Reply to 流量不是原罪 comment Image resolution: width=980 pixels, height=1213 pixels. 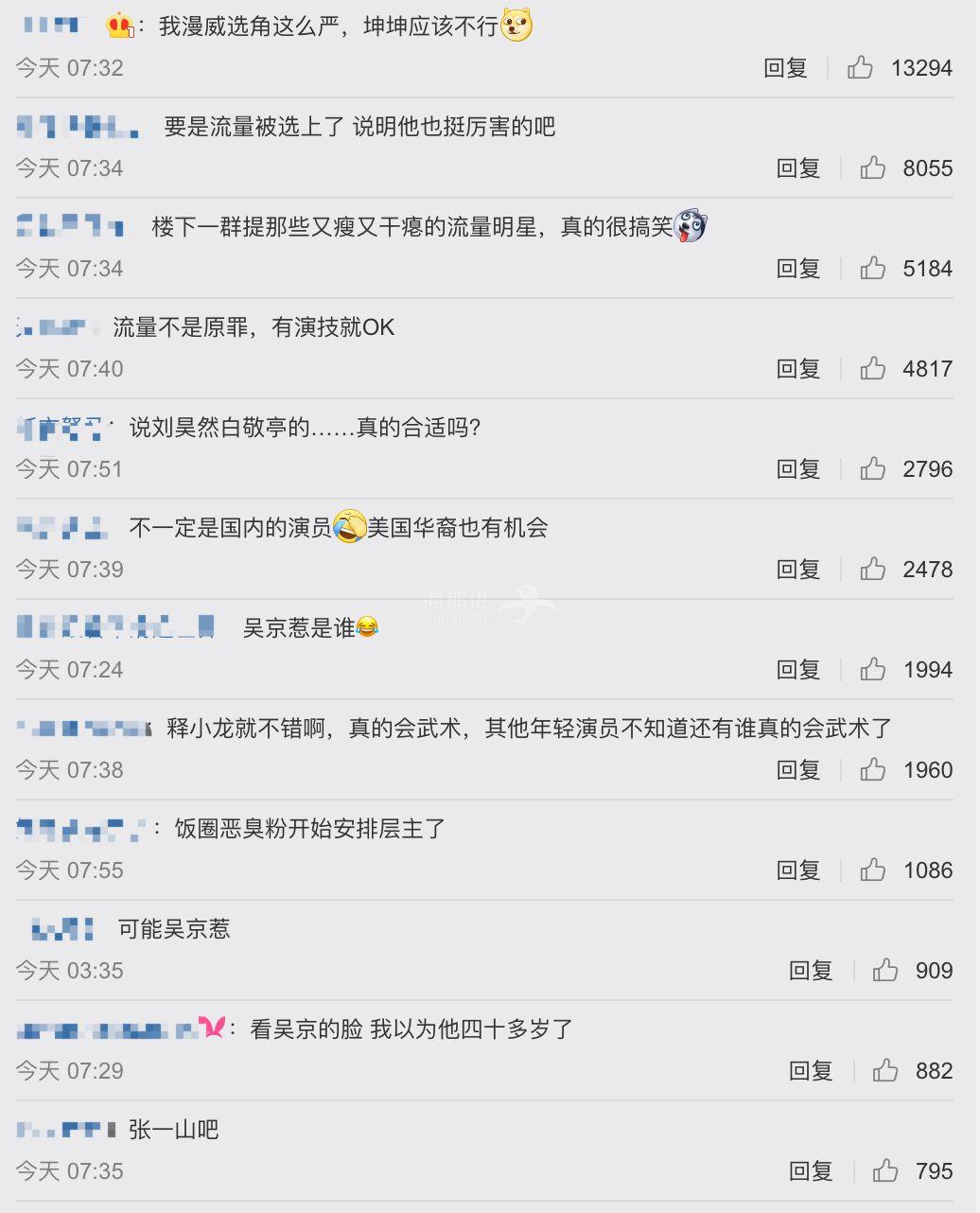click(797, 369)
